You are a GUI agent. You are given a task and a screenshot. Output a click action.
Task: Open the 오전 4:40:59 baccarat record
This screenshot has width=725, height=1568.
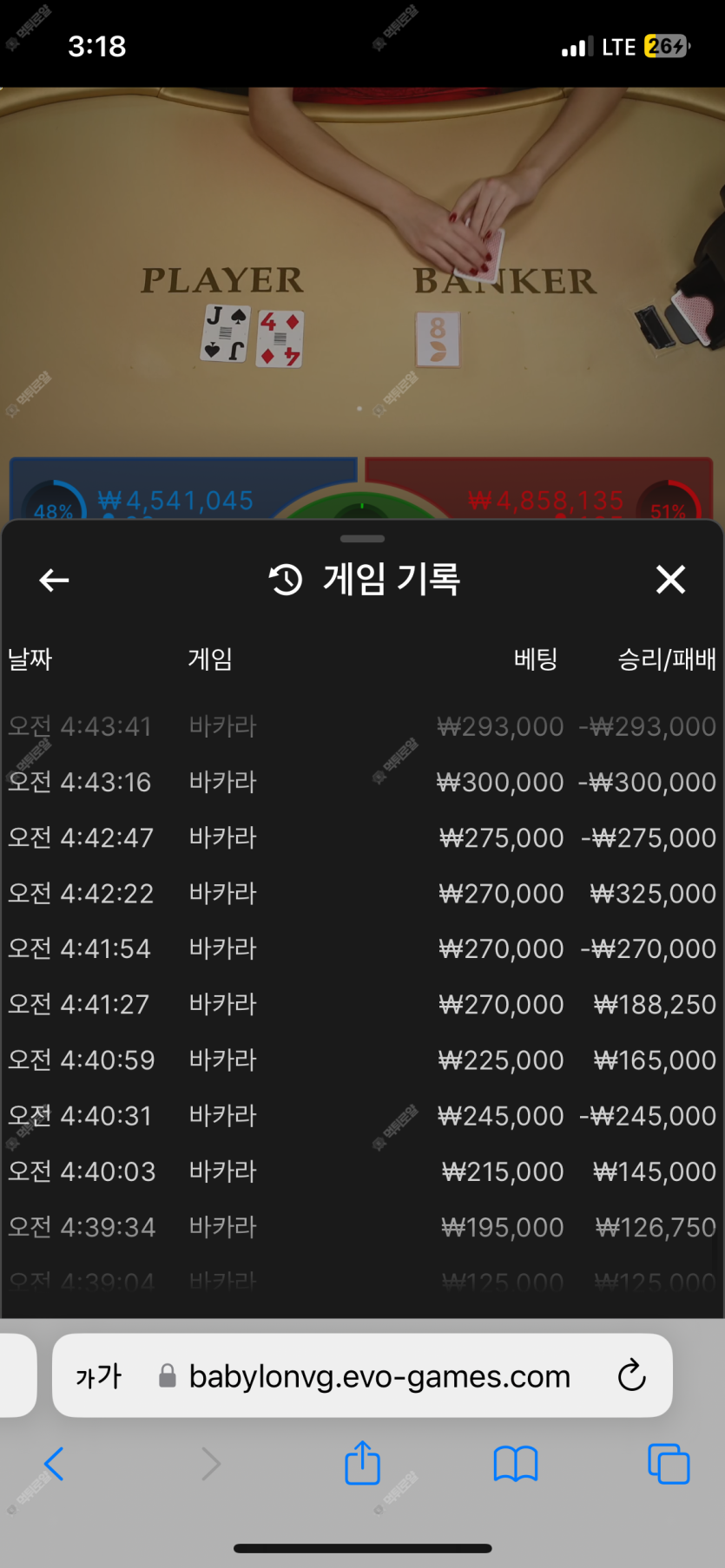tap(362, 1060)
